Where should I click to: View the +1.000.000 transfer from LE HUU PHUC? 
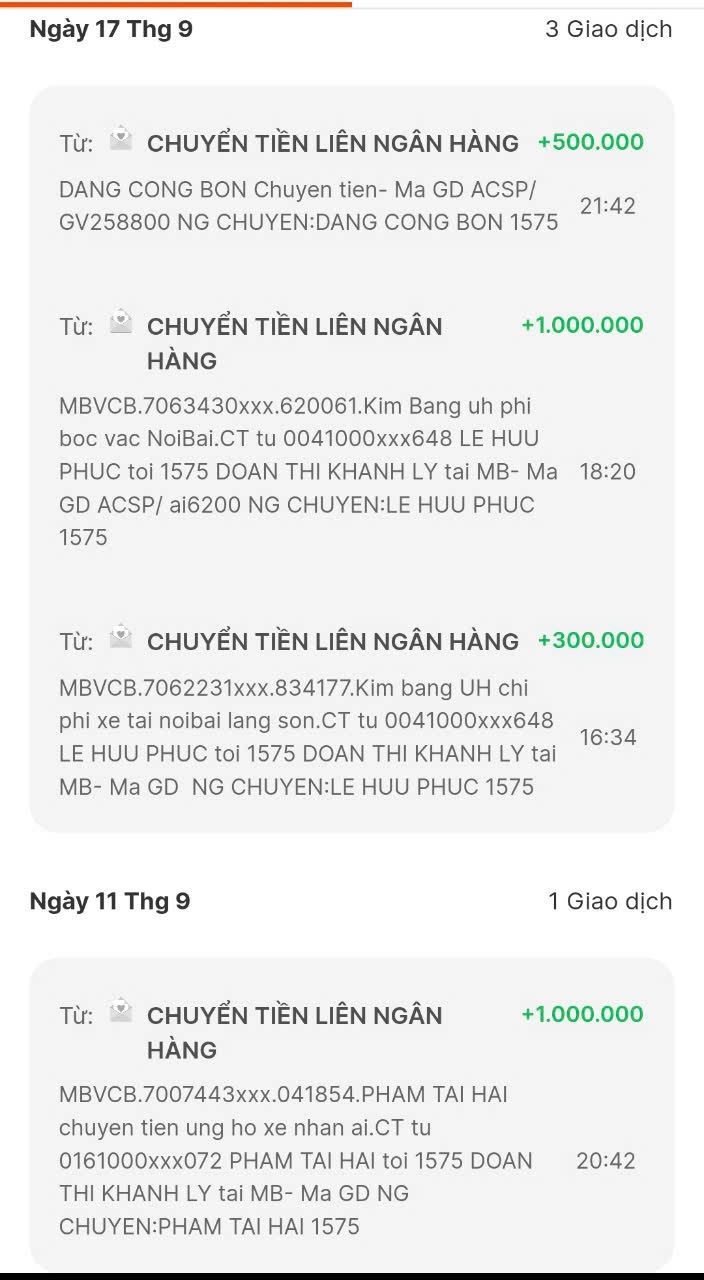coord(350,430)
